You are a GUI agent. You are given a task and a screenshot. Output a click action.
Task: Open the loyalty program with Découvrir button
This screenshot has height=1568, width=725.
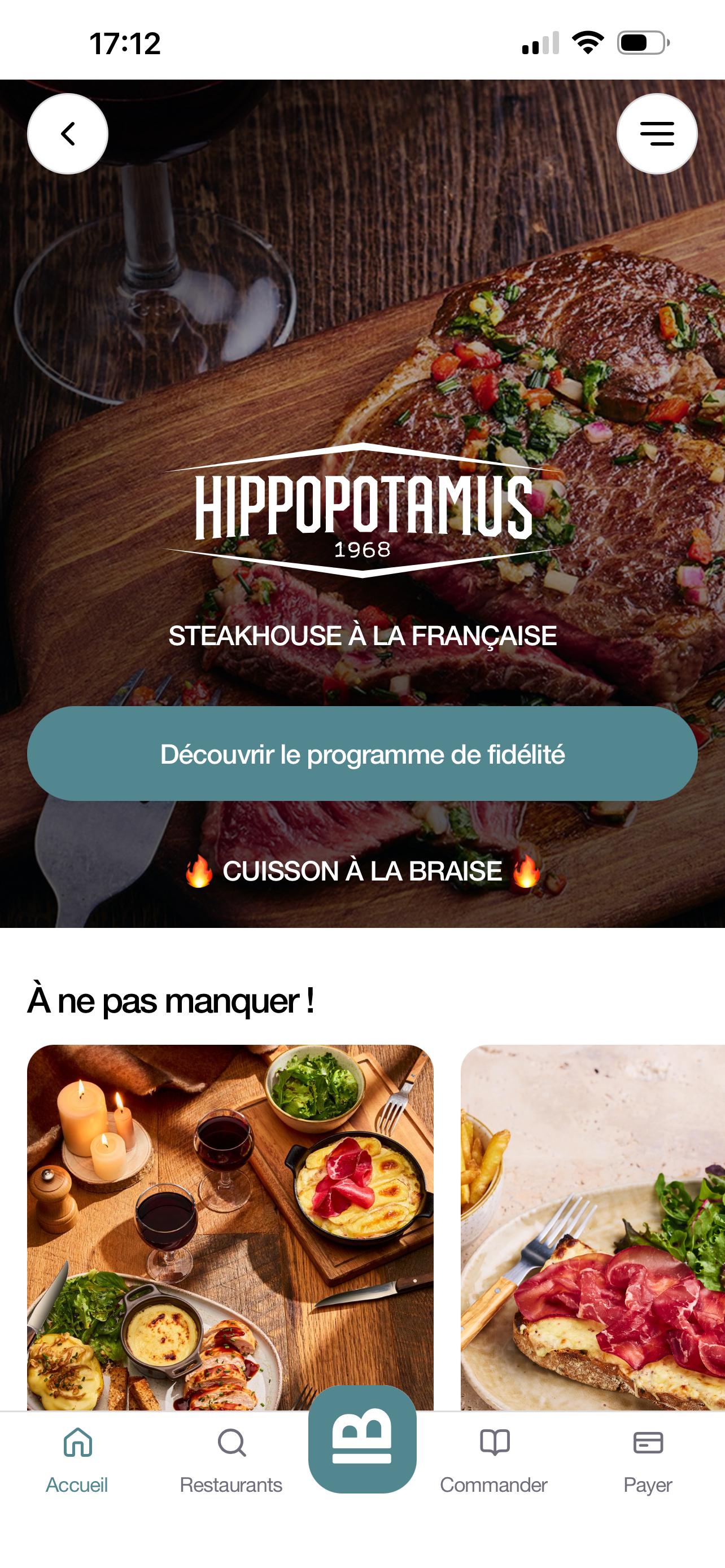(x=362, y=754)
